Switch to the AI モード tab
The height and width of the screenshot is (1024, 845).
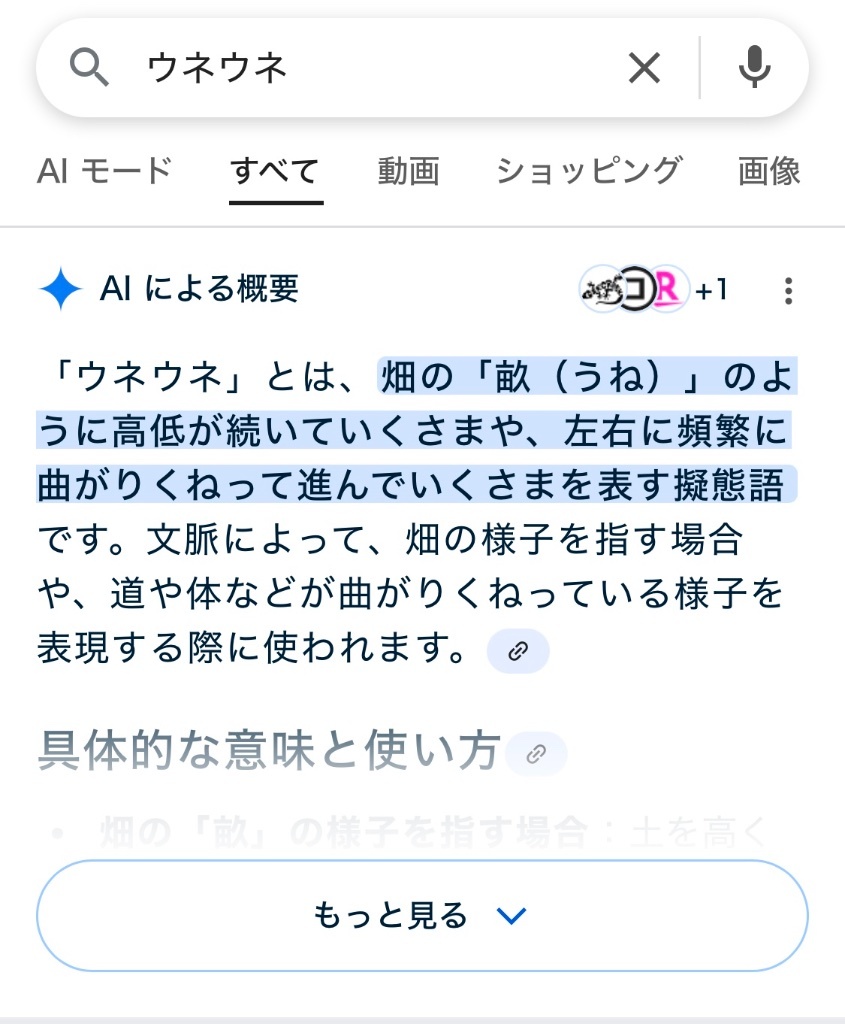tap(105, 171)
